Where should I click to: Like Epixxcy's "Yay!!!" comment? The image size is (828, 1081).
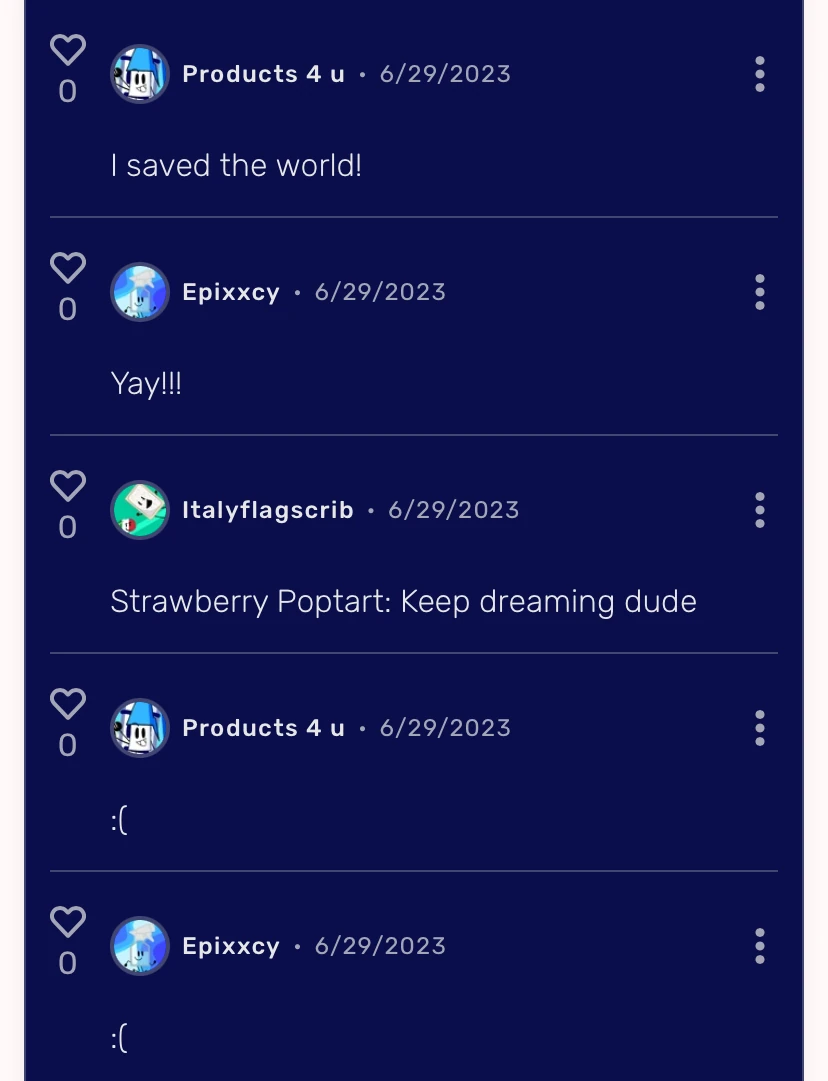pos(68,268)
